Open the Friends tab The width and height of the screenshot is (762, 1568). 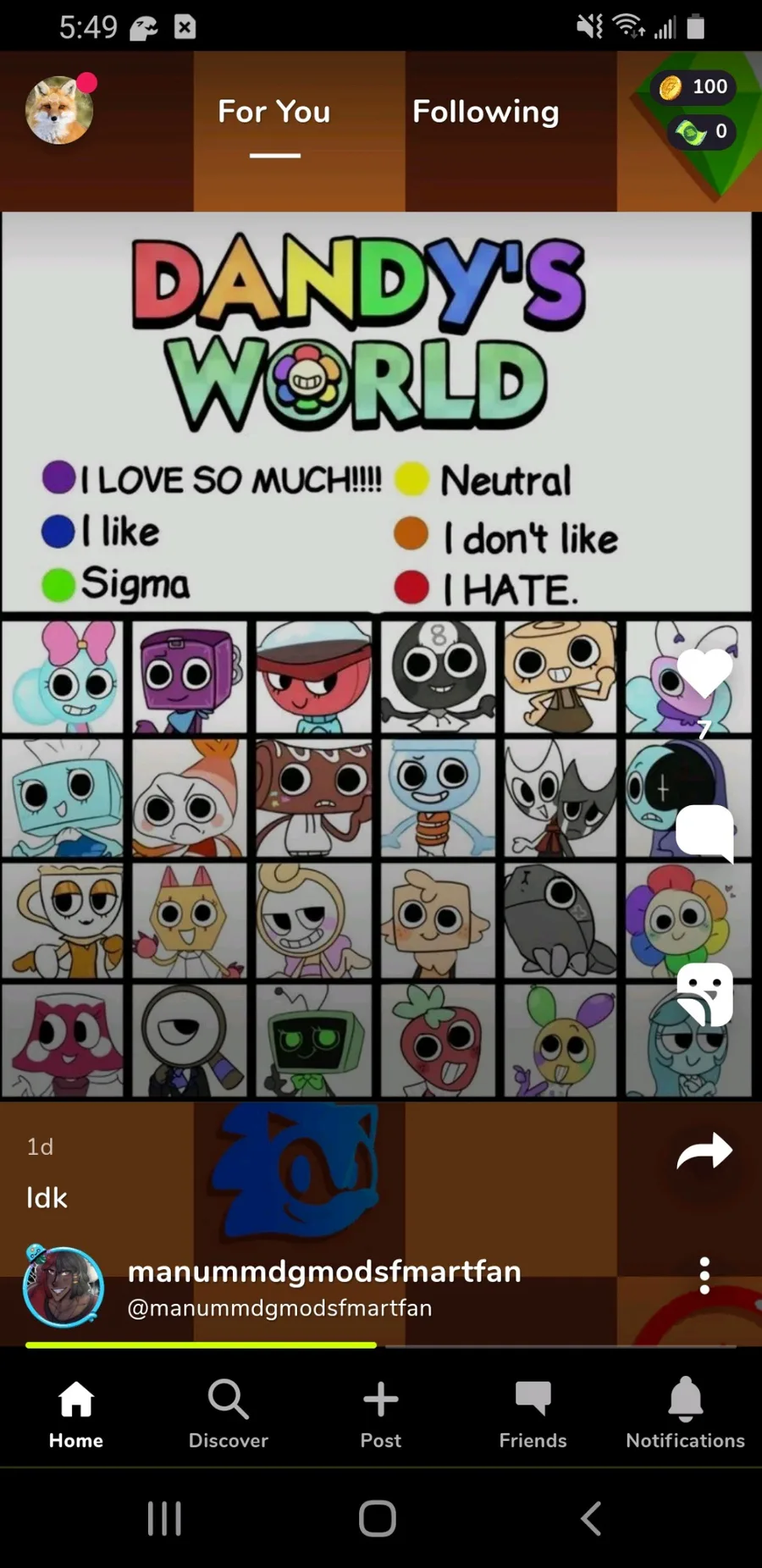[x=533, y=1415]
